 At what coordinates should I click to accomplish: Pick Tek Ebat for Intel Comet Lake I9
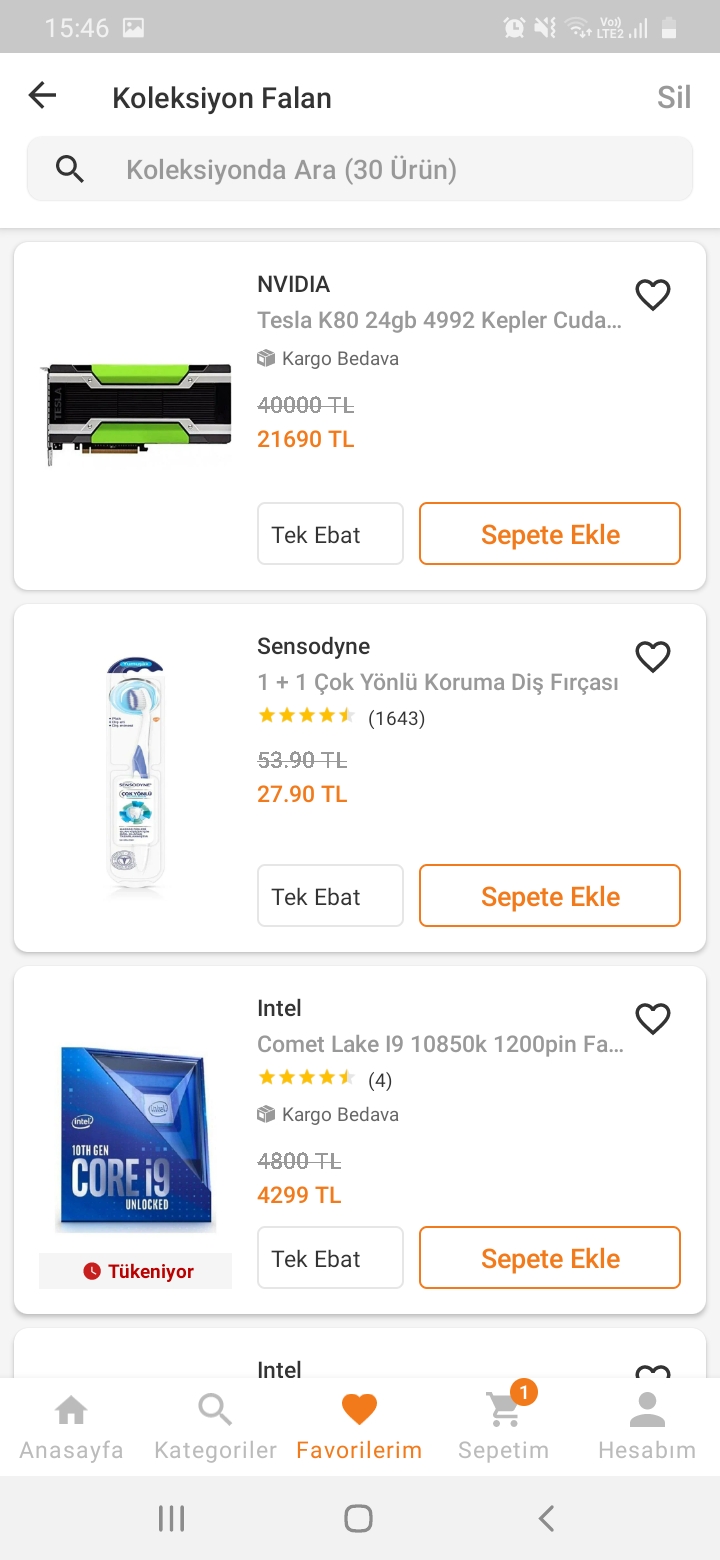(x=330, y=1258)
